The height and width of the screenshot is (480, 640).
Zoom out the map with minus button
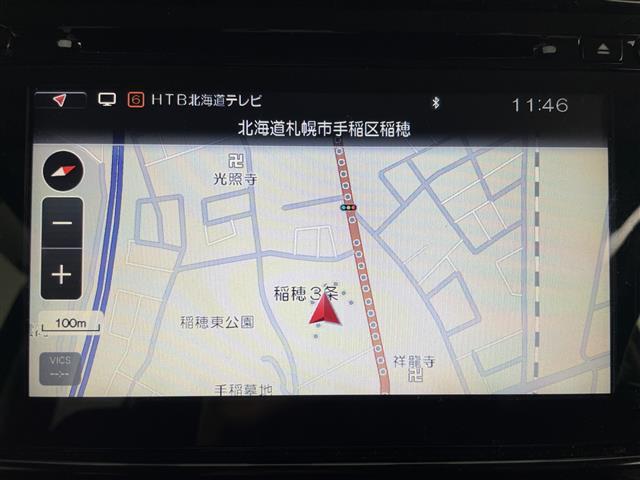tap(61, 221)
